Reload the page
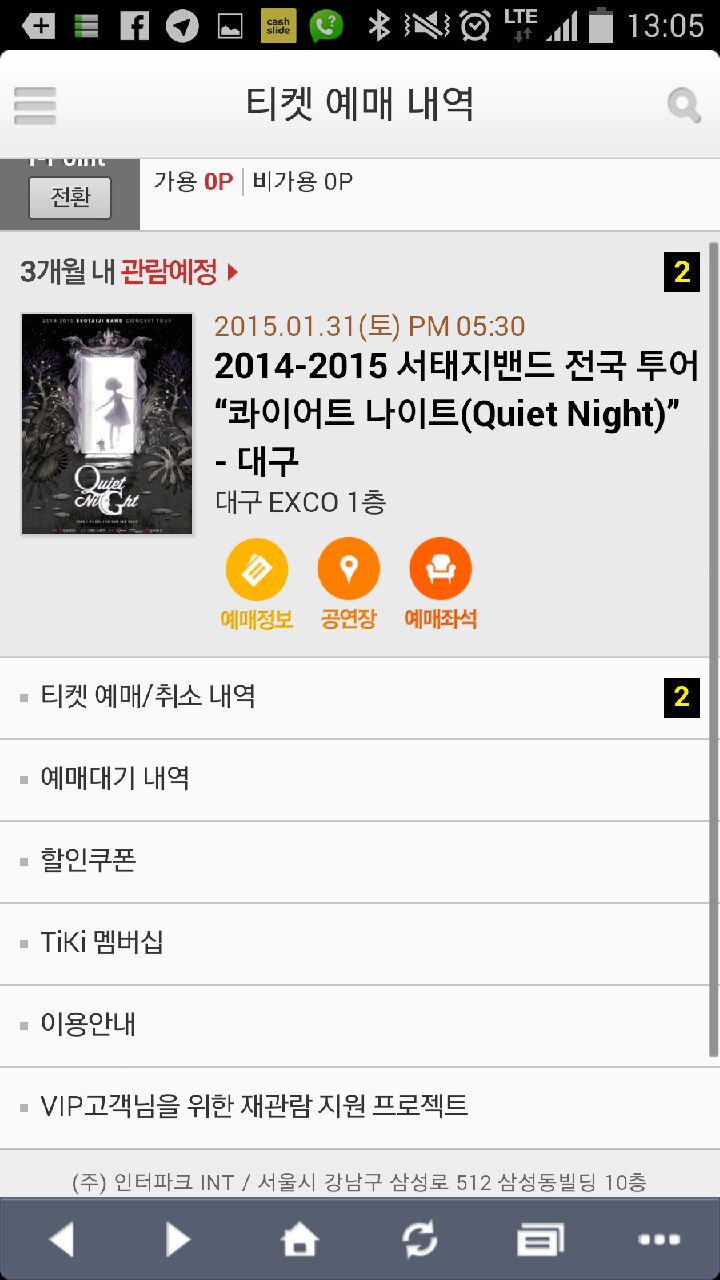Viewport: 720px width, 1280px height. pos(419,1240)
